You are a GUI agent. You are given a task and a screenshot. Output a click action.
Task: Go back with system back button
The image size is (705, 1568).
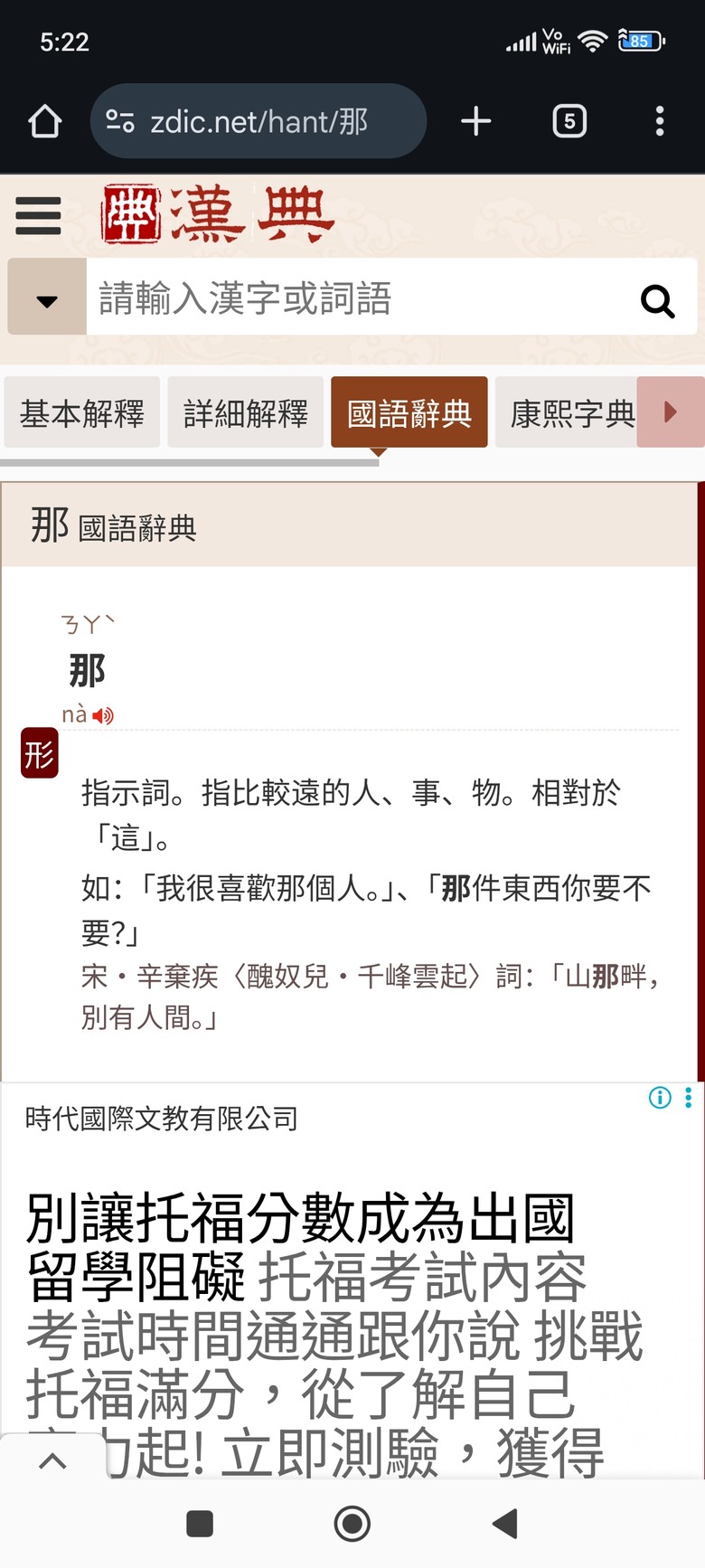(x=505, y=1524)
